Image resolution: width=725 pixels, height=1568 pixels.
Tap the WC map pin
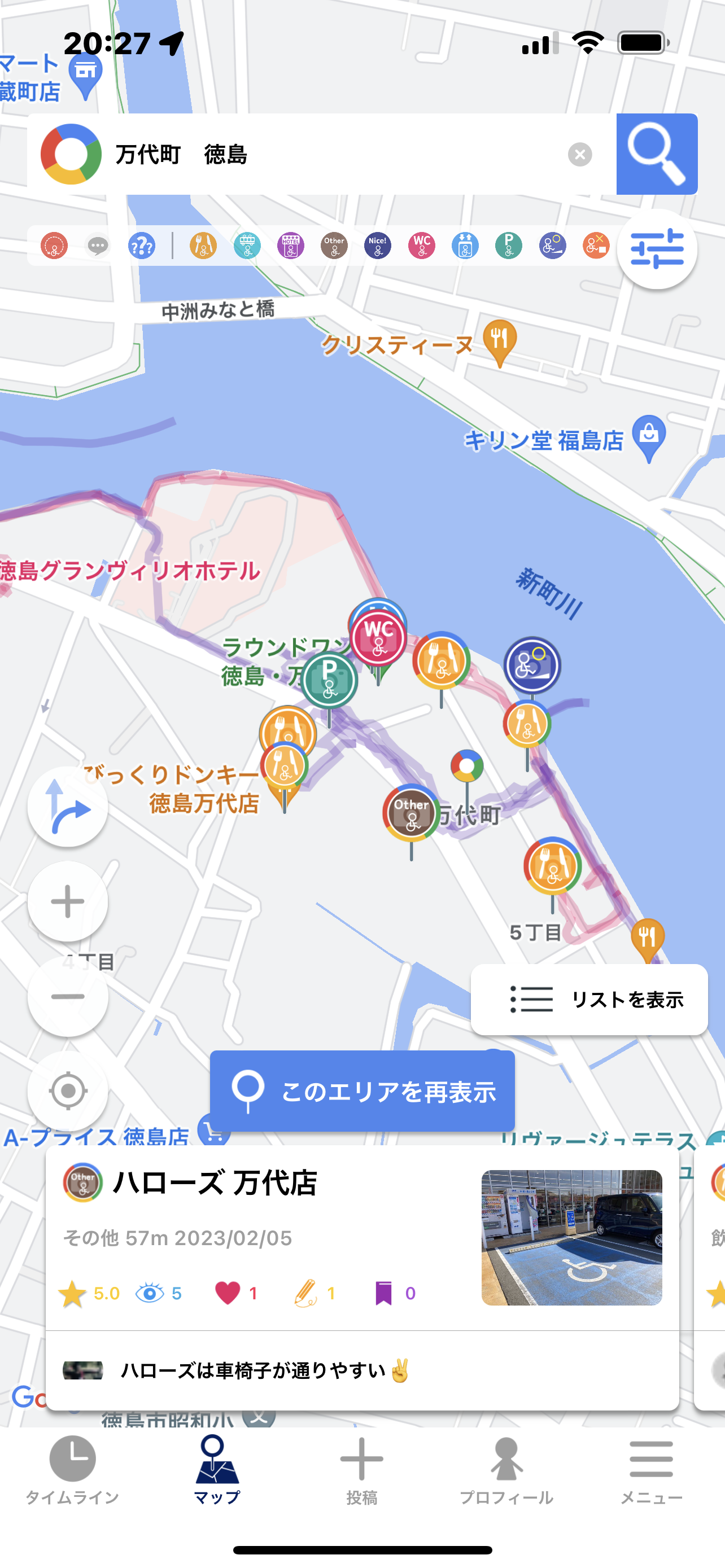click(x=378, y=638)
